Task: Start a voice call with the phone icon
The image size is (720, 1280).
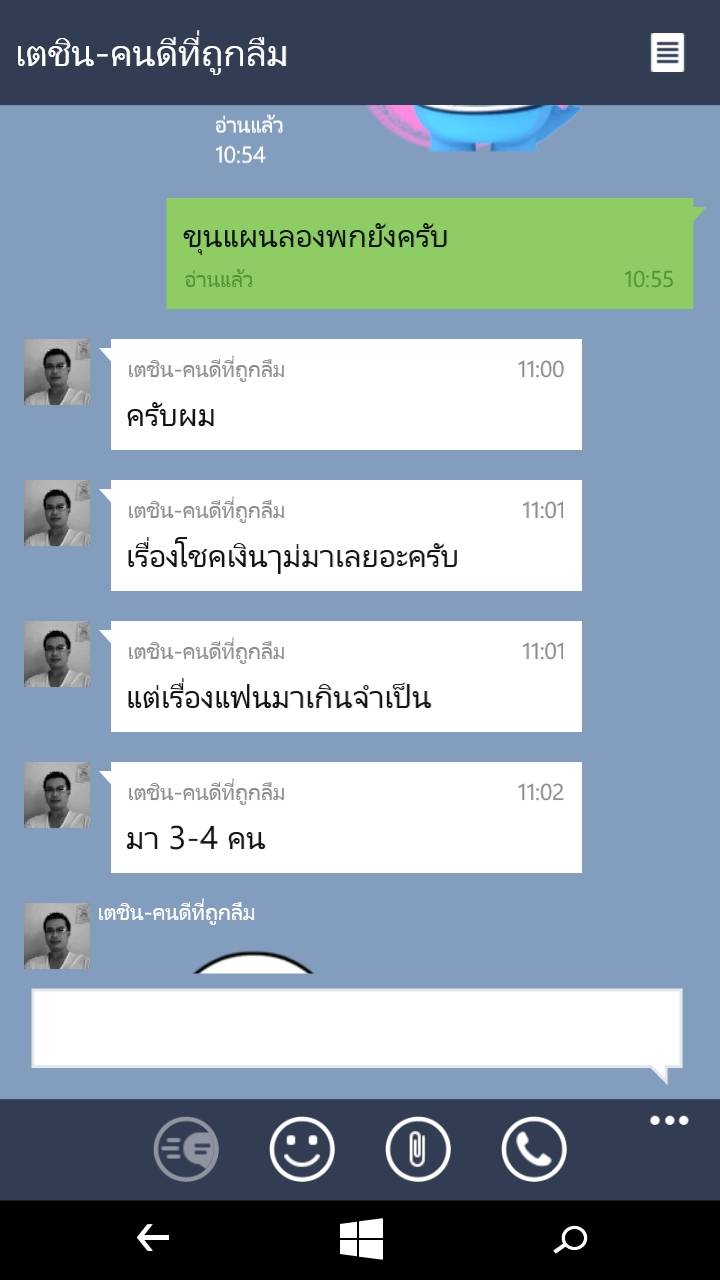Action: pyautogui.click(x=534, y=1149)
